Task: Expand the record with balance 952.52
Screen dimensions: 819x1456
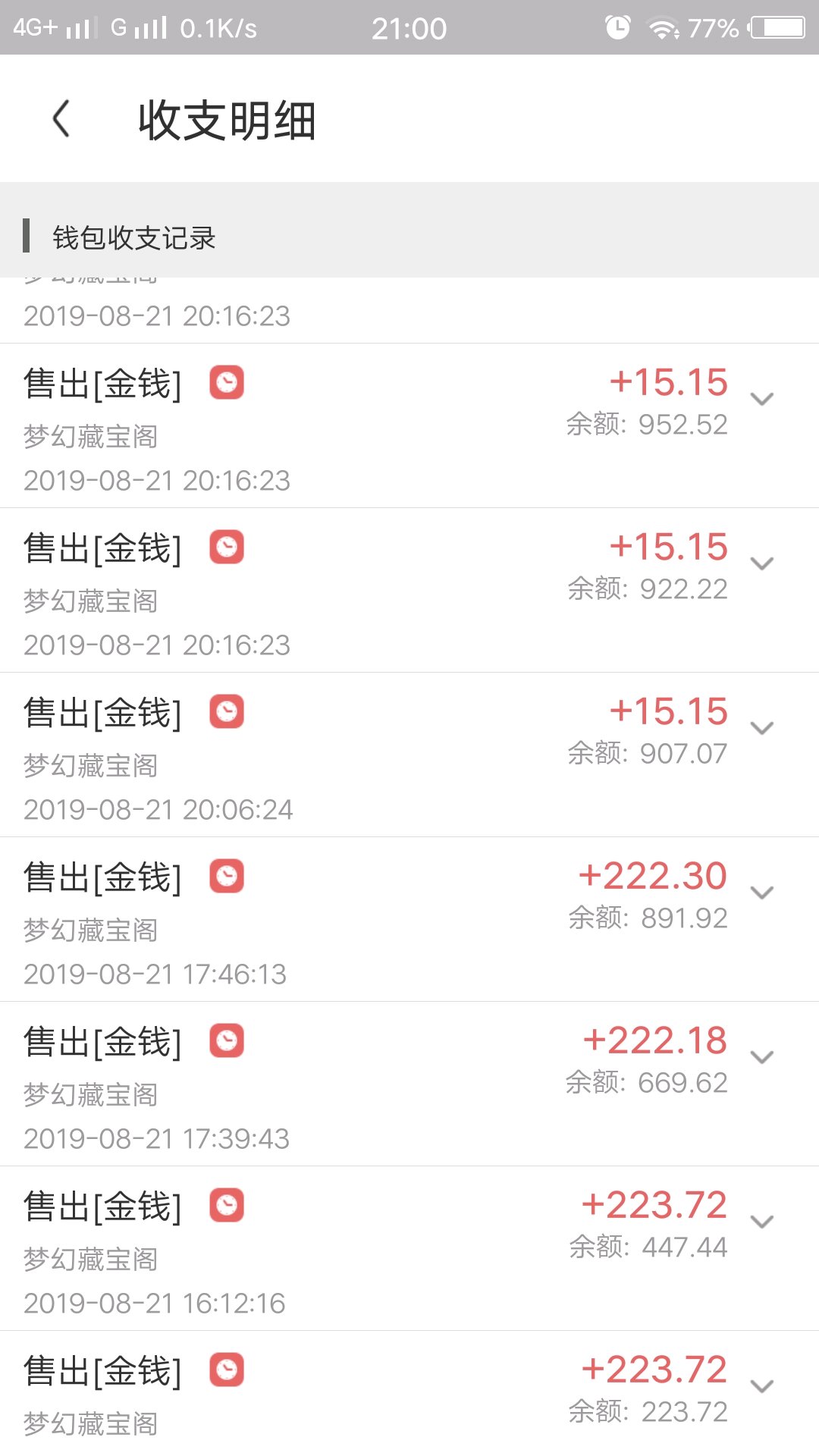Action: point(761,399)
